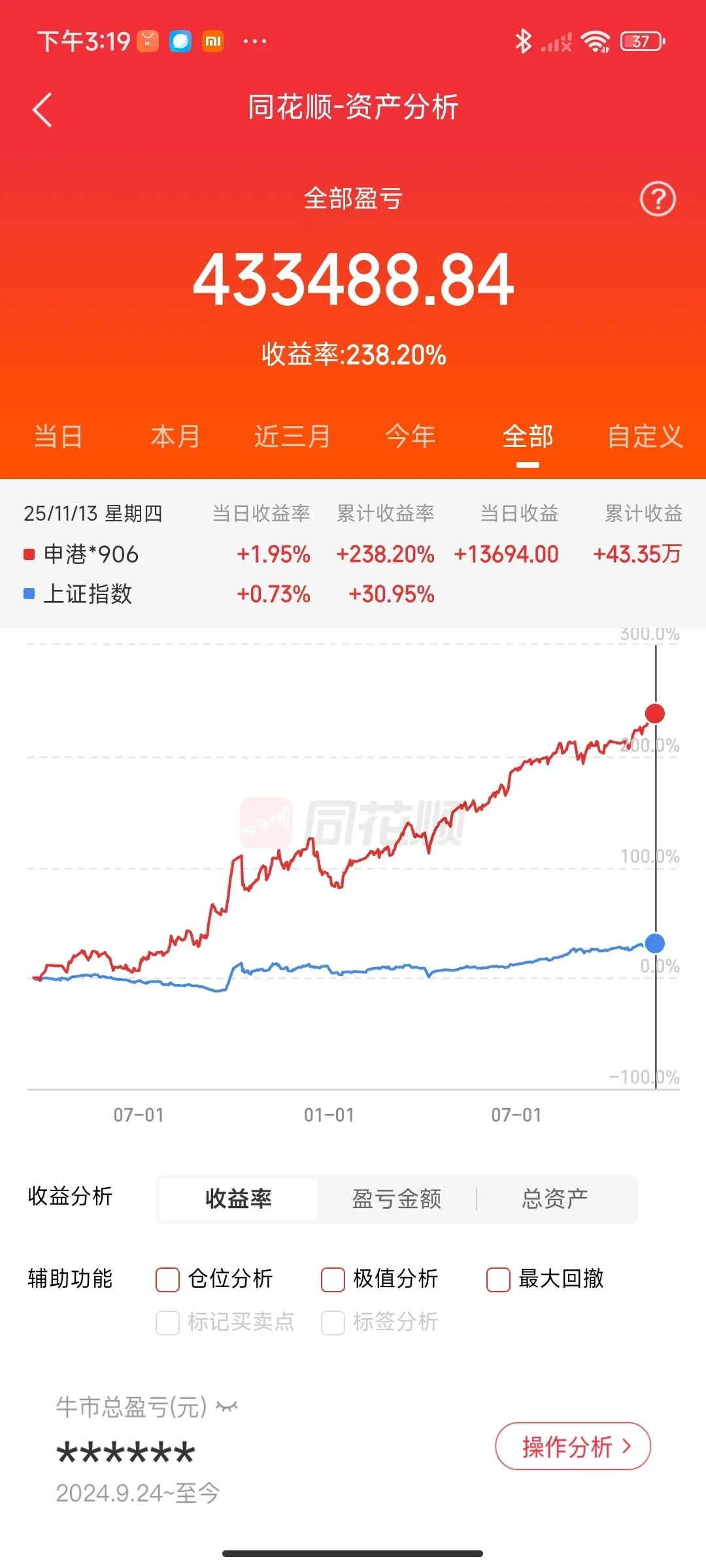The width and height of the screenshot is (706, 1568).
Task: Go back from 同花顺-资产分析
Action: click(x=42, y=109)
